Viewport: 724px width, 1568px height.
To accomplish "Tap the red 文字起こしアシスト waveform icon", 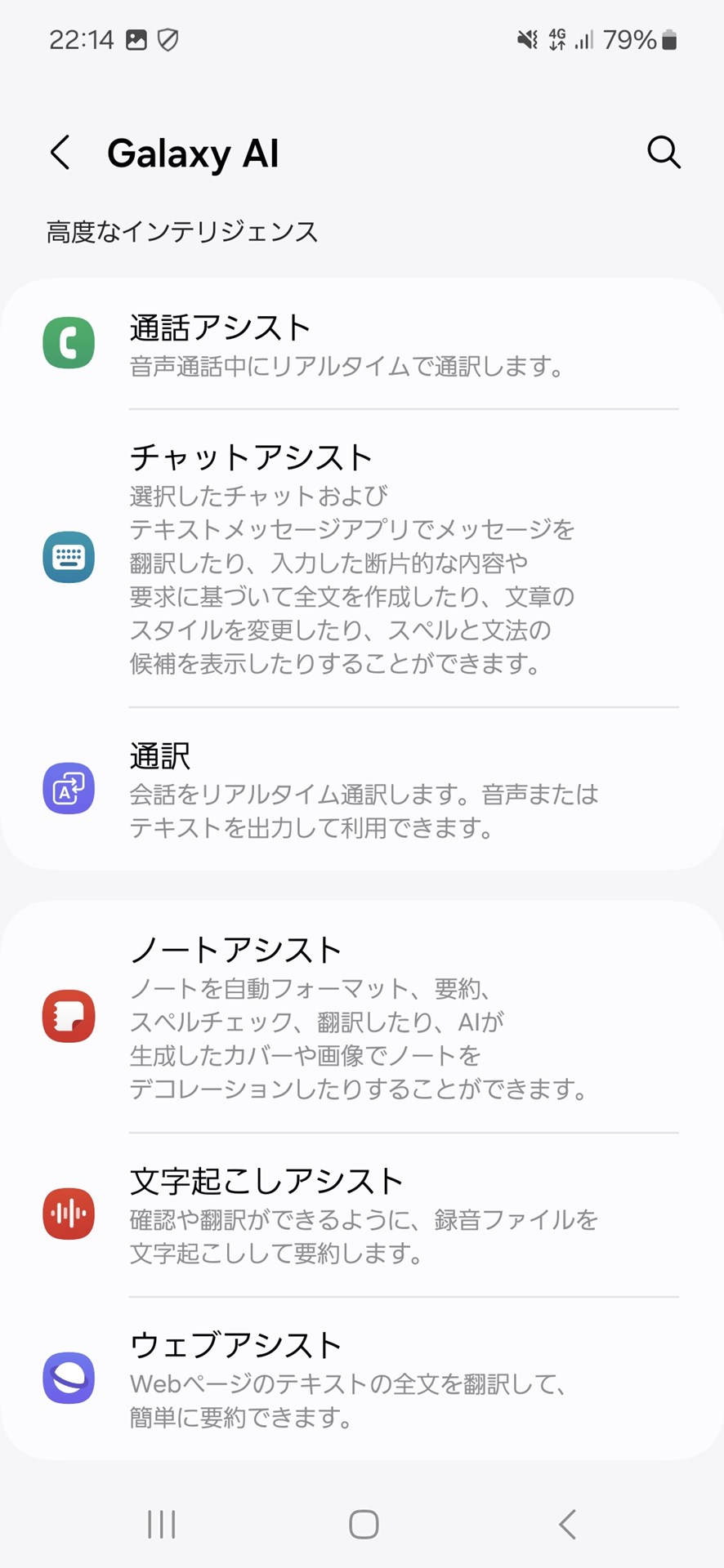I will (x=68, y=1214).
